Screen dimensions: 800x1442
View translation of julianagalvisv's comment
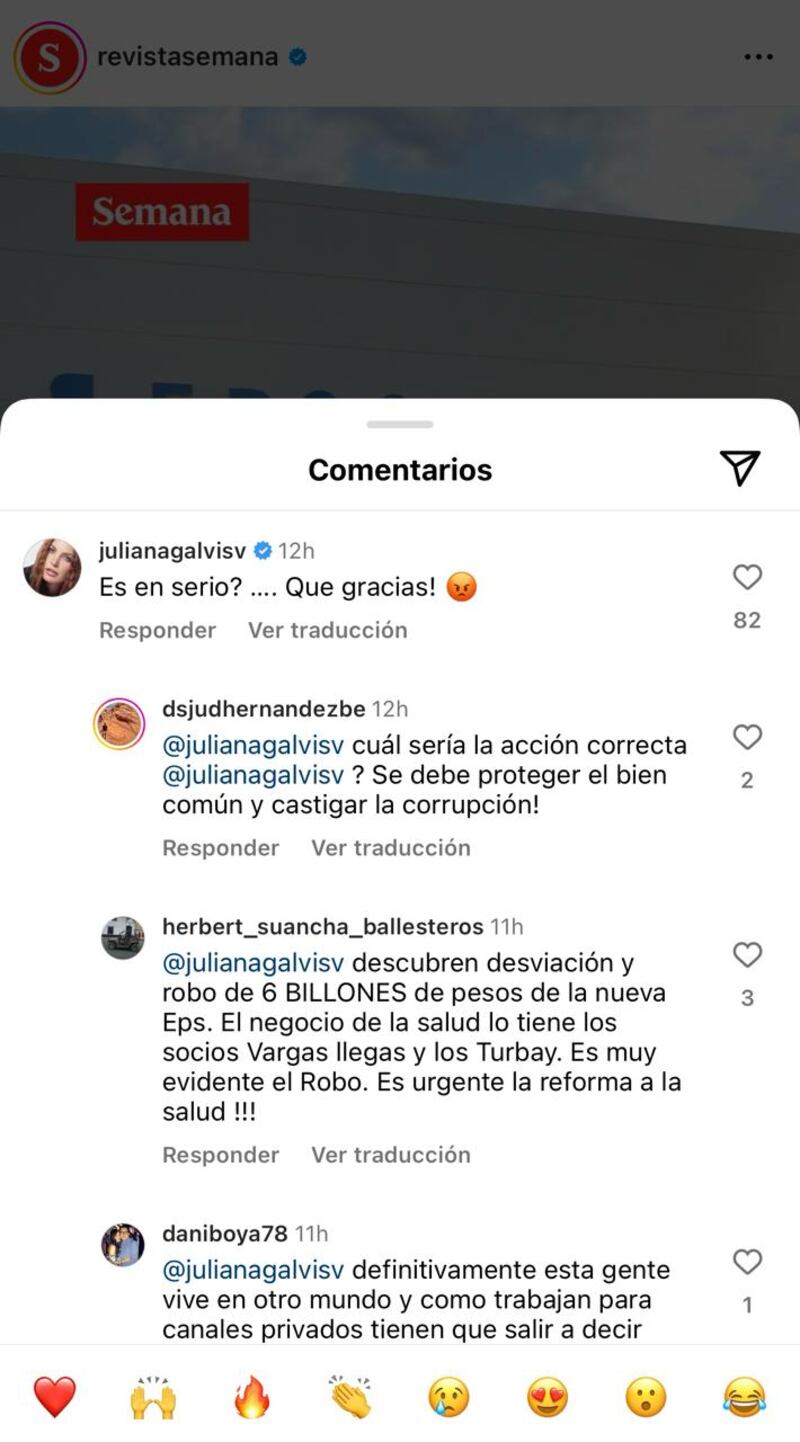(327, 630)
